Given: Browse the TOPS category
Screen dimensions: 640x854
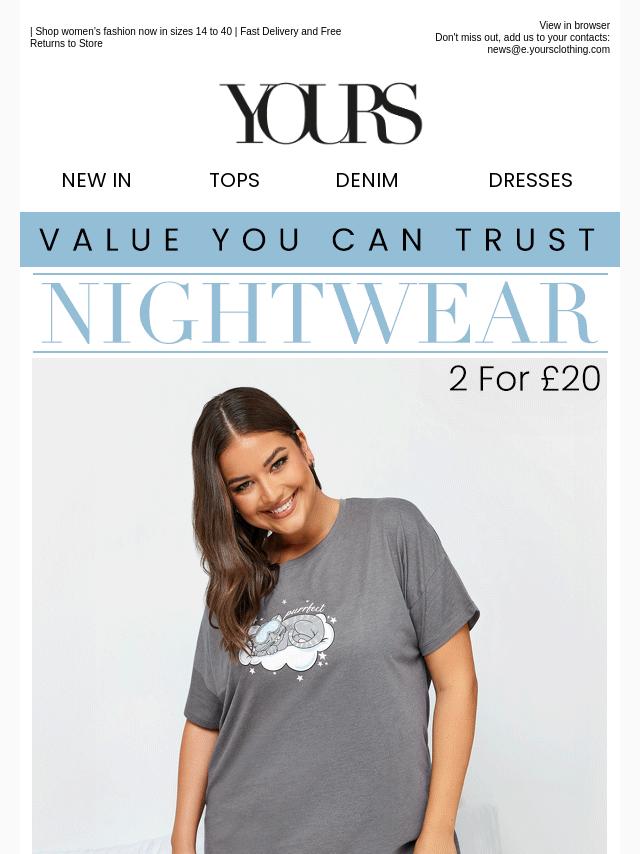Looking at the screenshot, I should [x=234, y=181].
